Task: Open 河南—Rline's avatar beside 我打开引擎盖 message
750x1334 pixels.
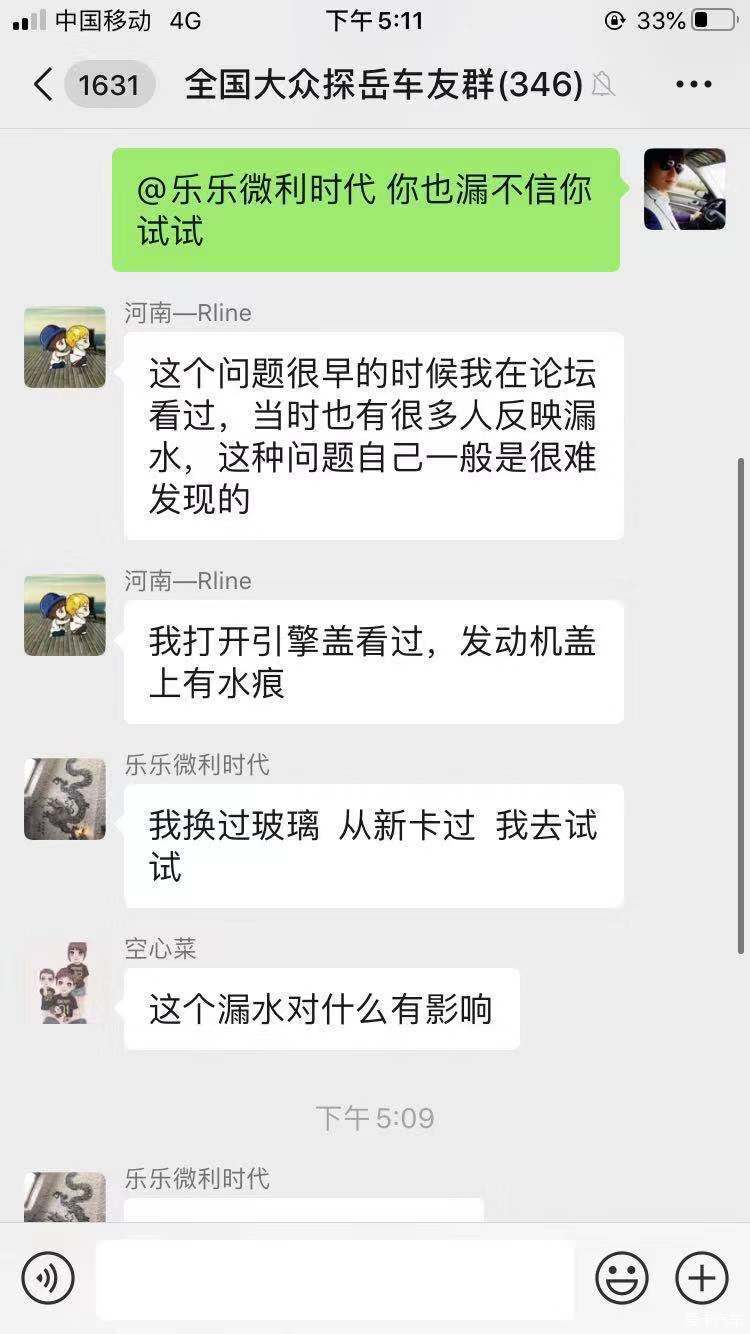Action: click(x=65, y=615)
